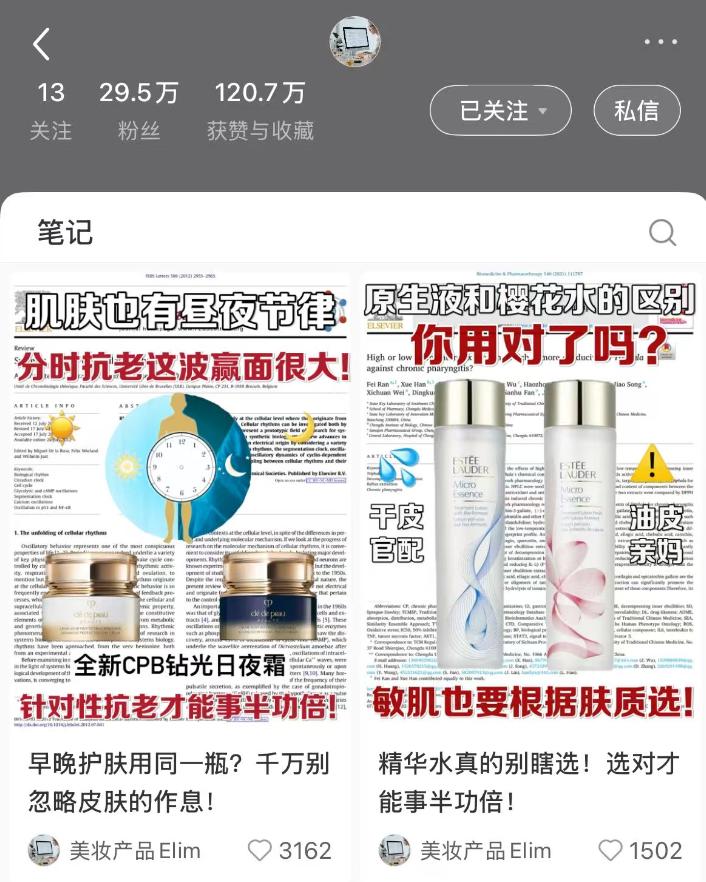Go back using the arrow icon
This screenshot has height=882, width=706.
pyautogui.click(x=41, y=44)
